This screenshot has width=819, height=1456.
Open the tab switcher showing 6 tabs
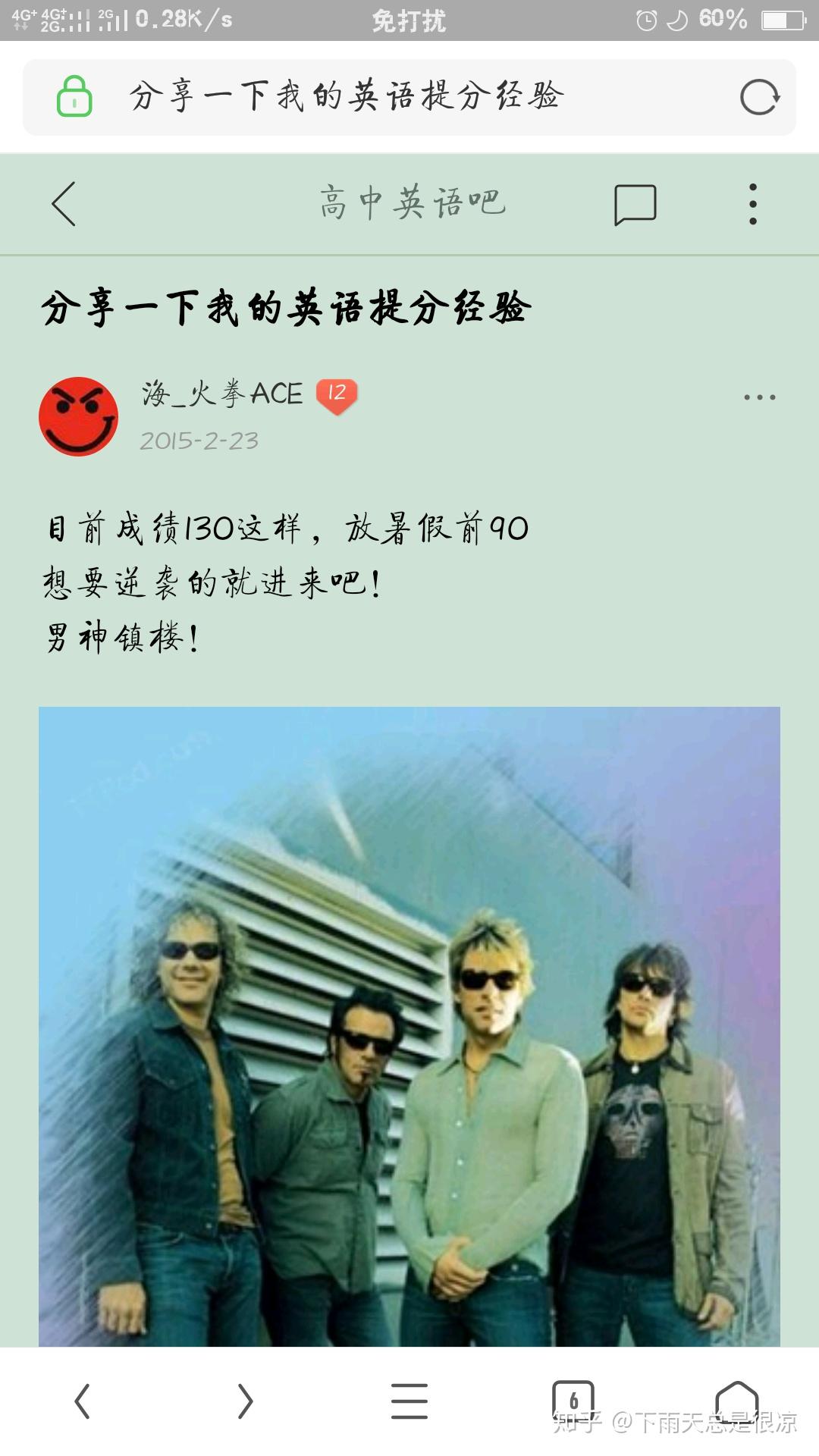573,1399
